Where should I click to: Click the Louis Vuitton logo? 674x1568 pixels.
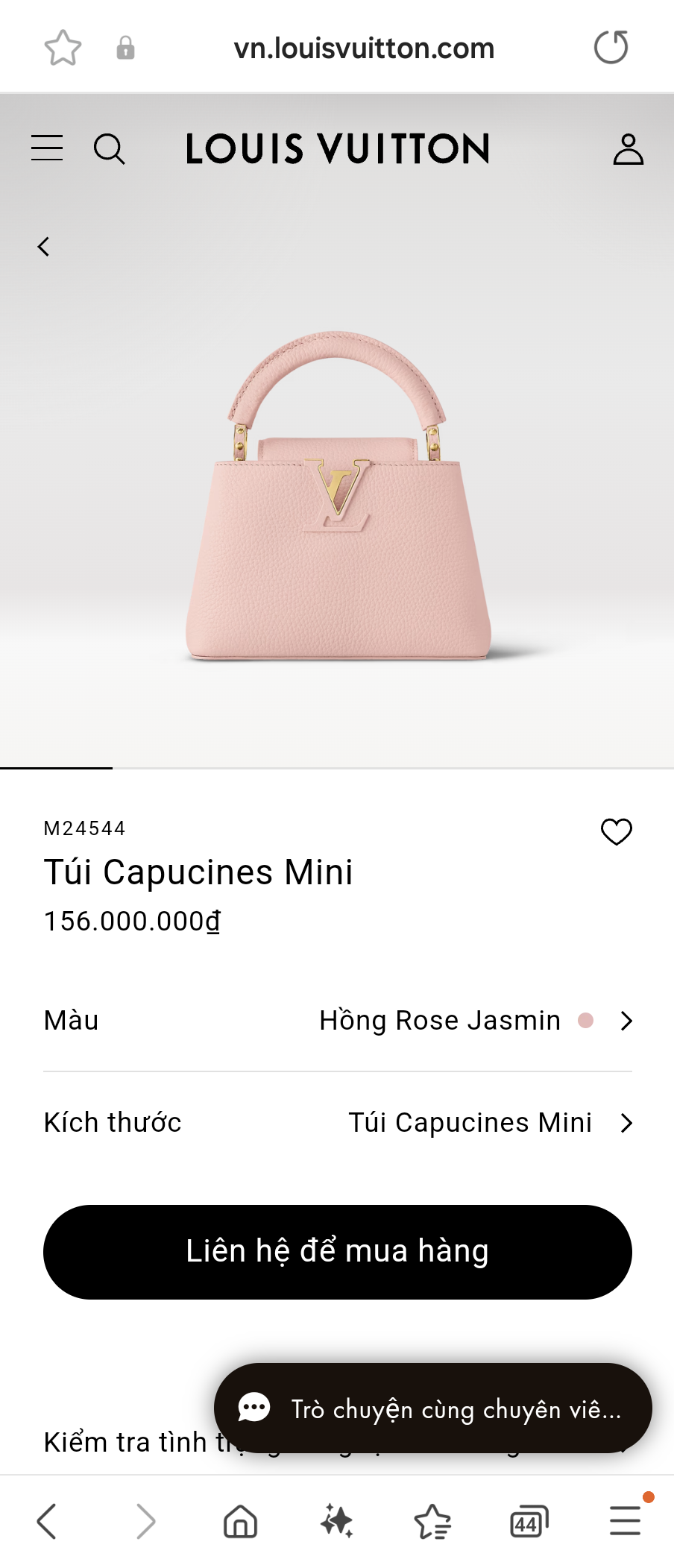(337, 149)
